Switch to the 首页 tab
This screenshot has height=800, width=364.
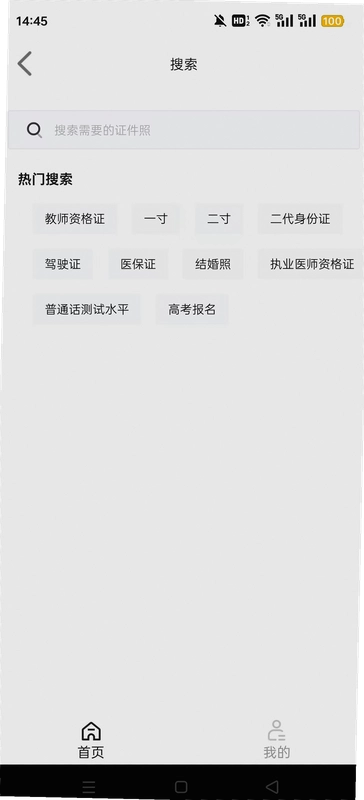pos(91,740)
